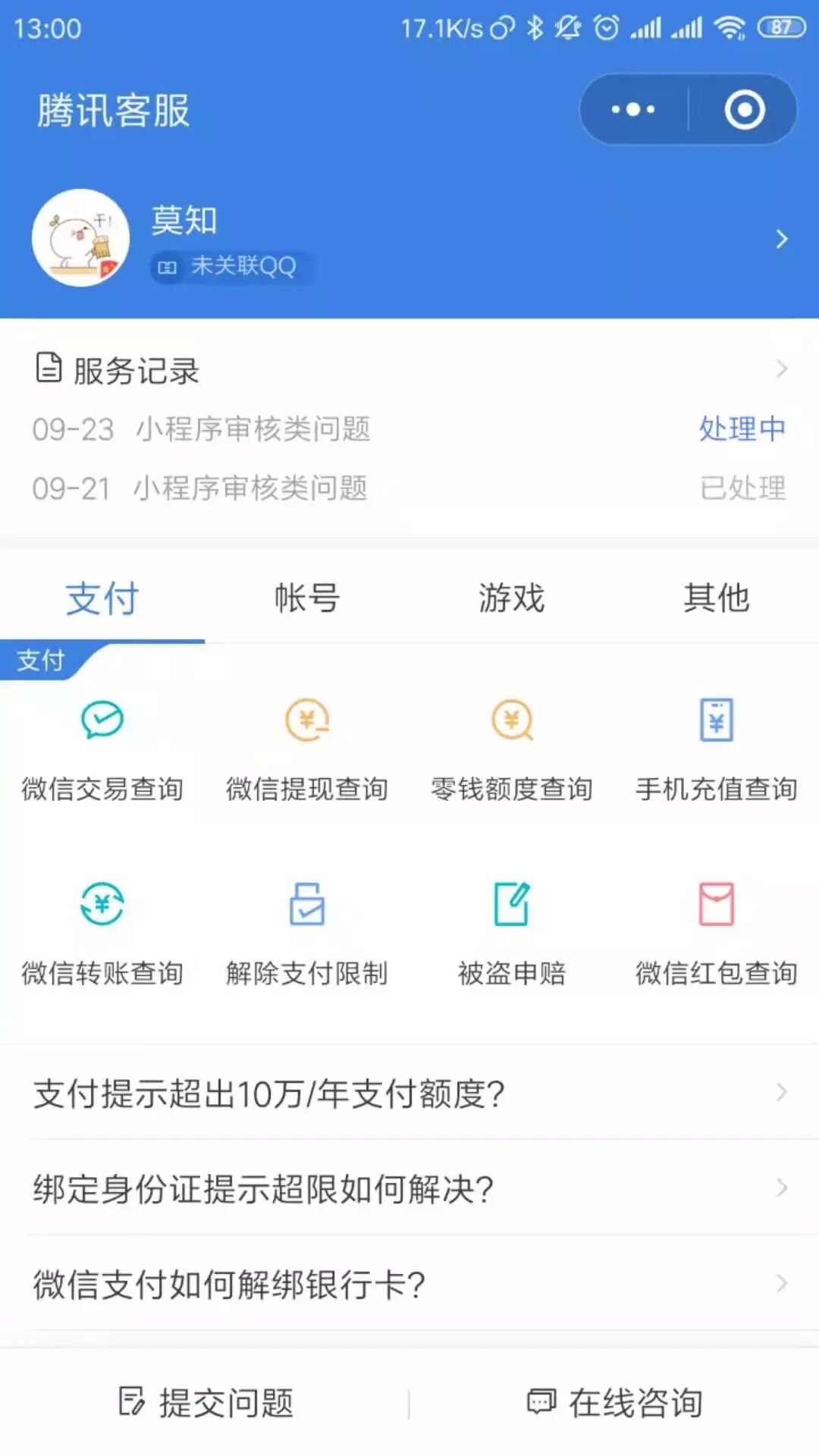Open the 09-23 处理中 record
The width and height of the screenshot is (819, 1456).
[409, 429]
